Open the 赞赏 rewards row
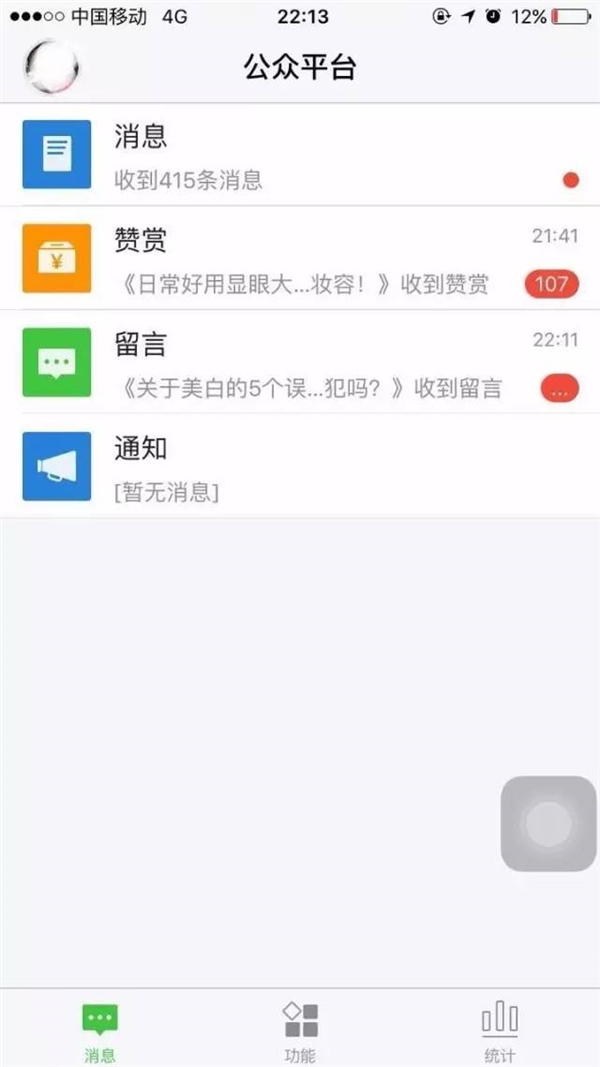 [x=300, y=259]
